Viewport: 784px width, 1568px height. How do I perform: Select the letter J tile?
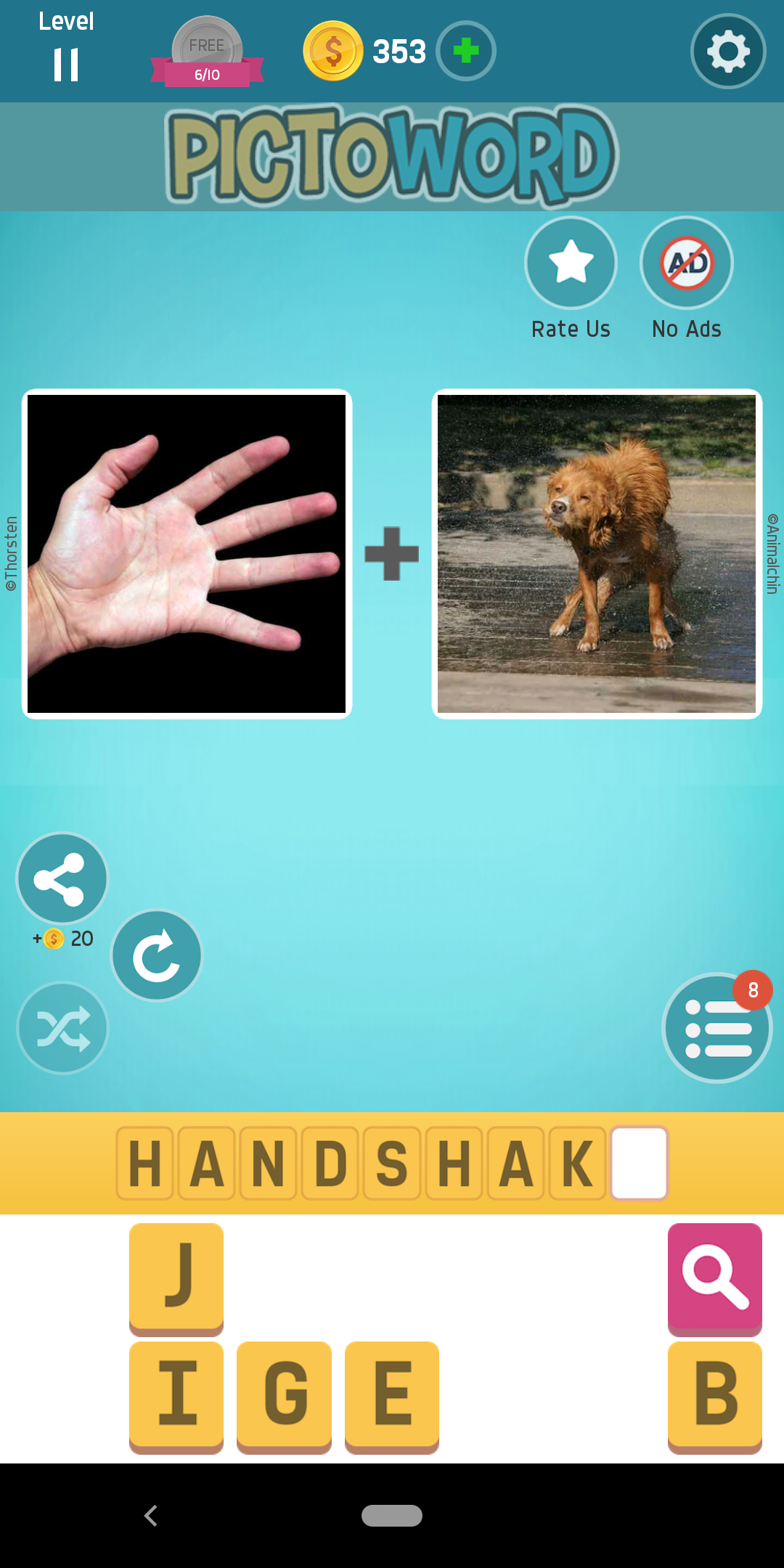pos(176,1276)
